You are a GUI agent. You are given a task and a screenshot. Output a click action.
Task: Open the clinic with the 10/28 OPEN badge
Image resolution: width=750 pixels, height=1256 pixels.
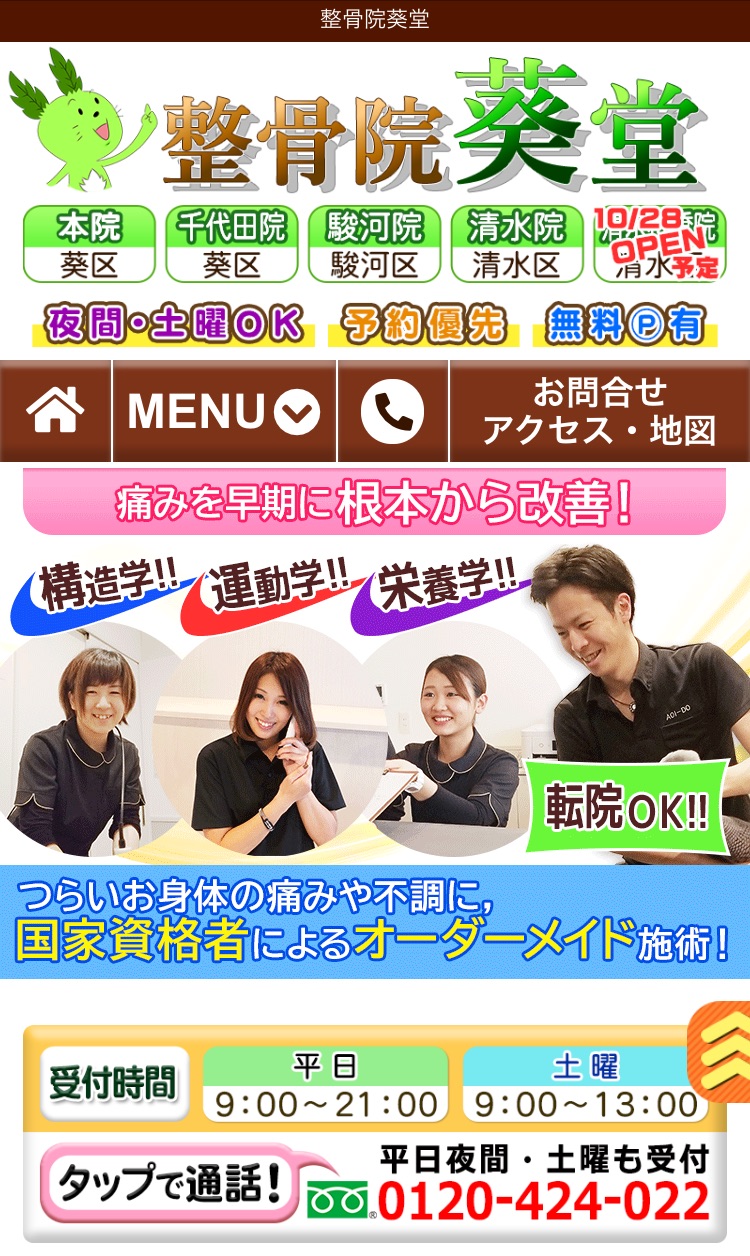(x=659, y=245)
